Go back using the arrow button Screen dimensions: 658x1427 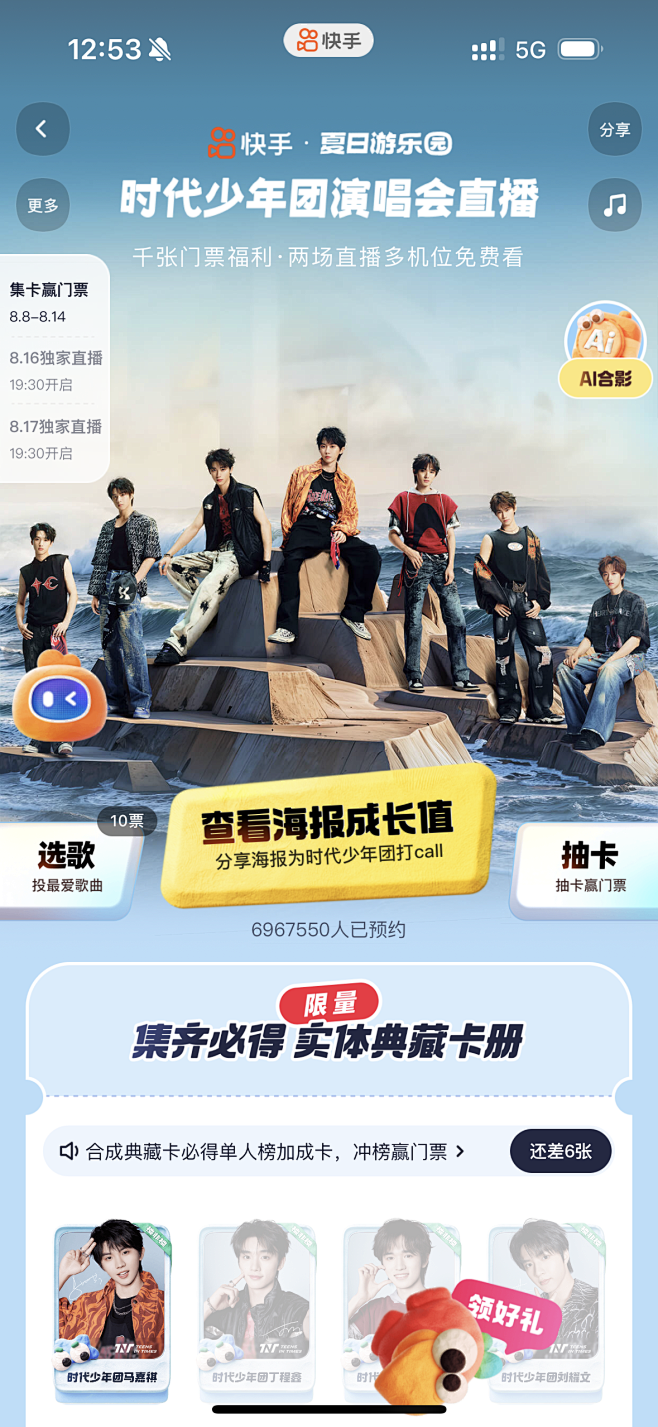pos(42,129)
